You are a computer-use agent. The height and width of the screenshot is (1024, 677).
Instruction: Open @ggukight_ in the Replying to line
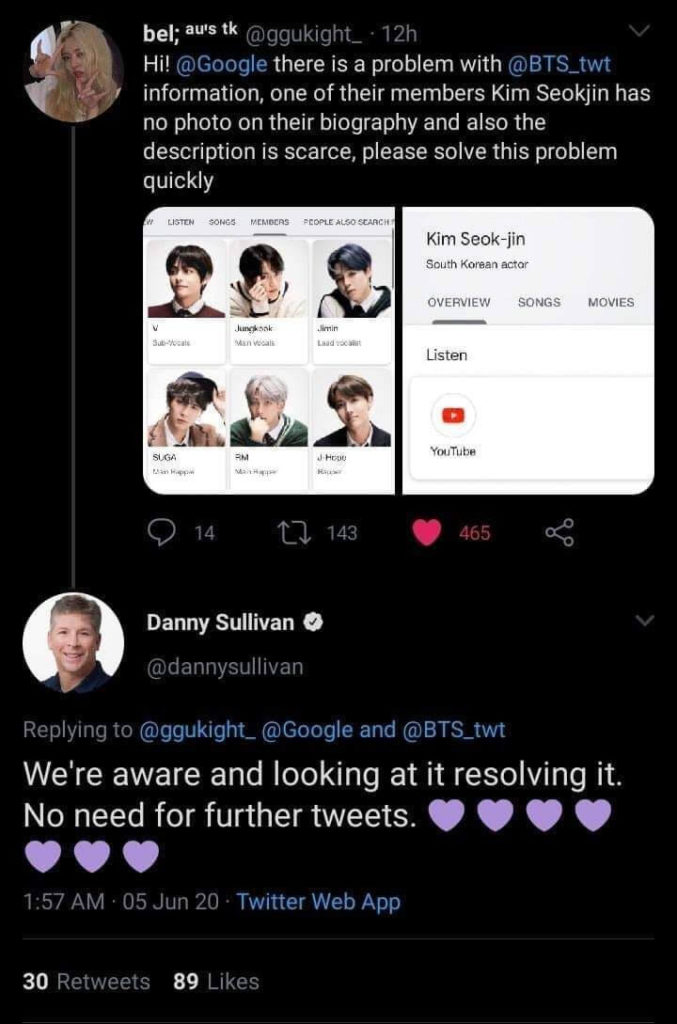point(195,730)
